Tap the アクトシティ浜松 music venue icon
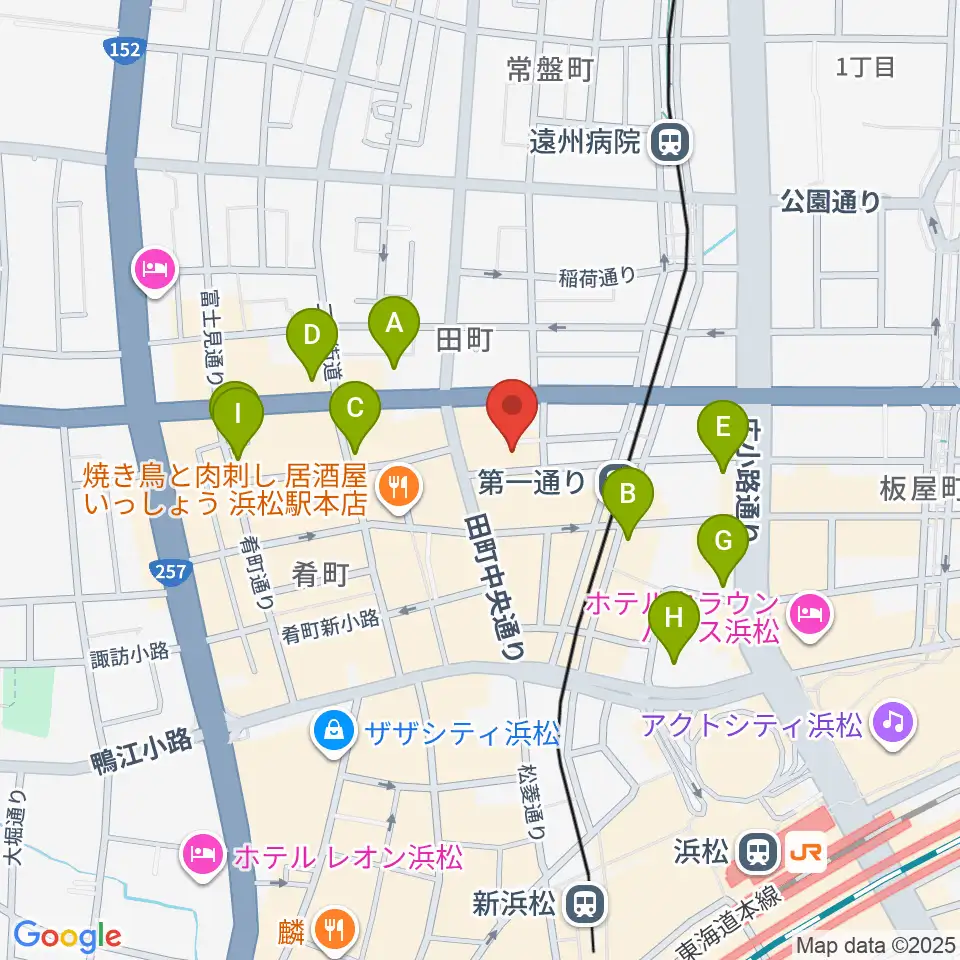960x960 pixels. pyautogui.click(x=894, y=726)
